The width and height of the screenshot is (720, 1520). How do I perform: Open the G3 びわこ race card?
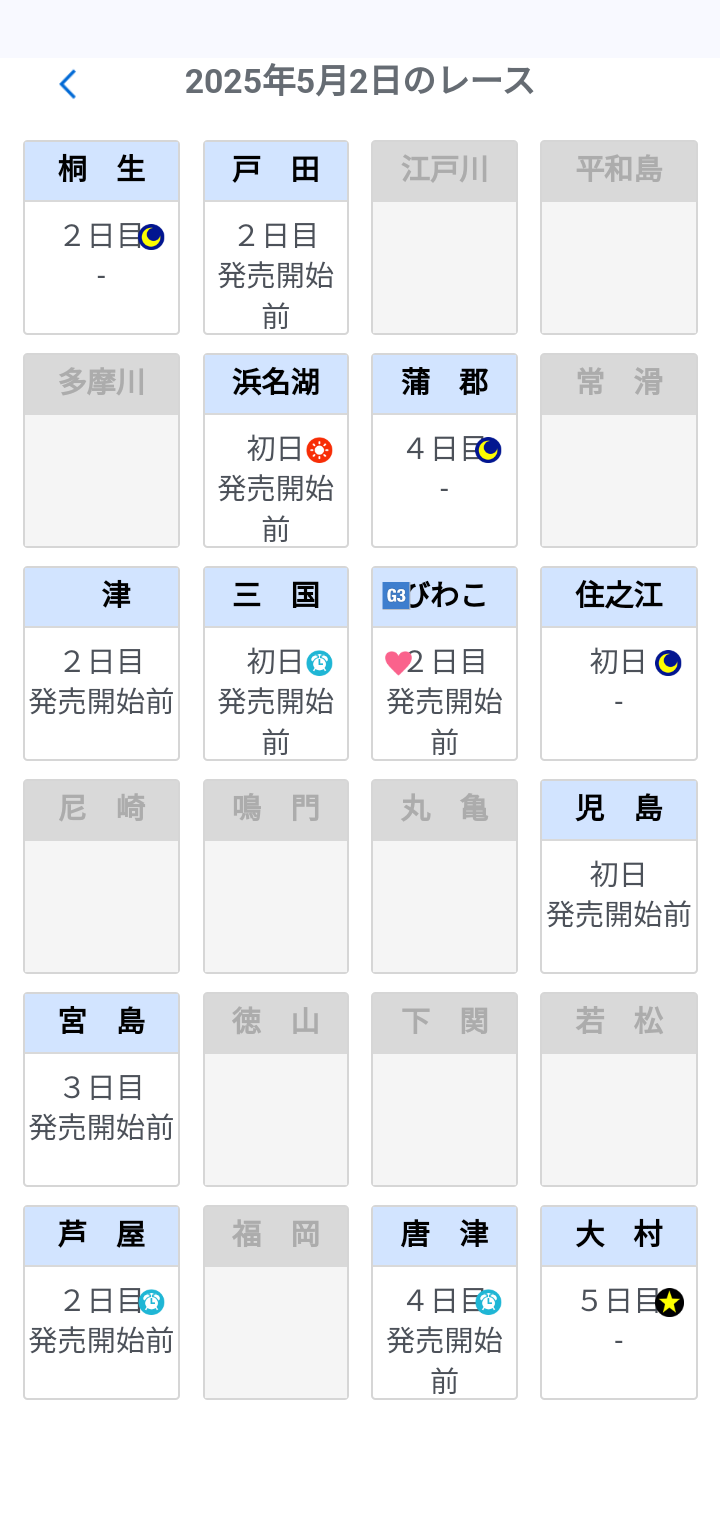pos(444,664)
